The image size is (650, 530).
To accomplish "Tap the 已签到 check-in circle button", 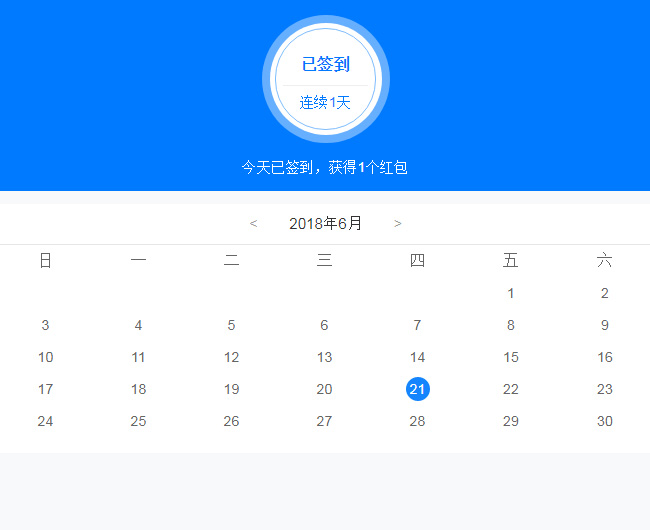I will click(325, 79).
